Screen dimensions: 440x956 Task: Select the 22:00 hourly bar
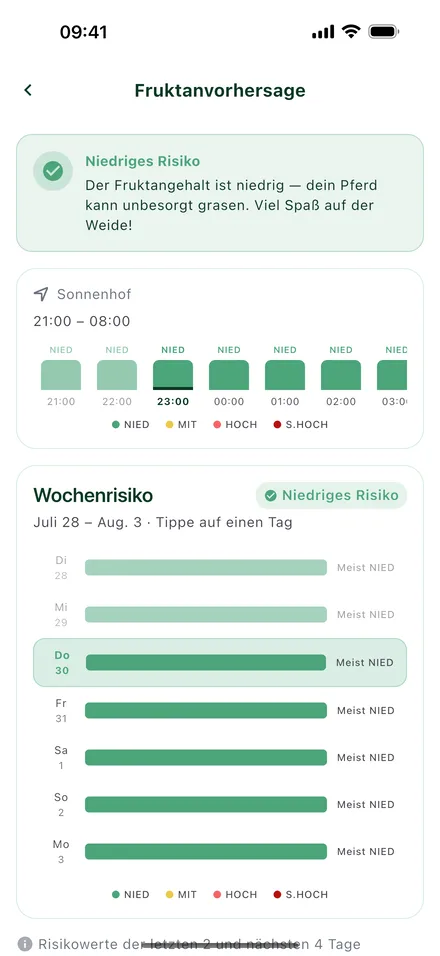click(117, 375)
